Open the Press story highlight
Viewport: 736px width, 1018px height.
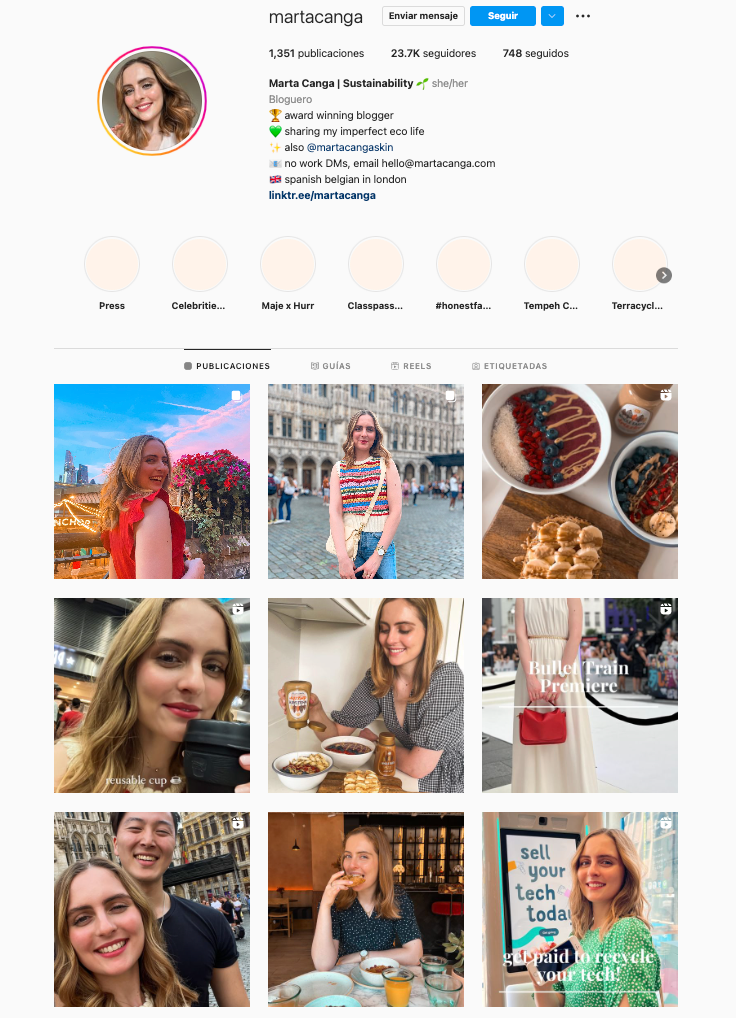[112, 265]
